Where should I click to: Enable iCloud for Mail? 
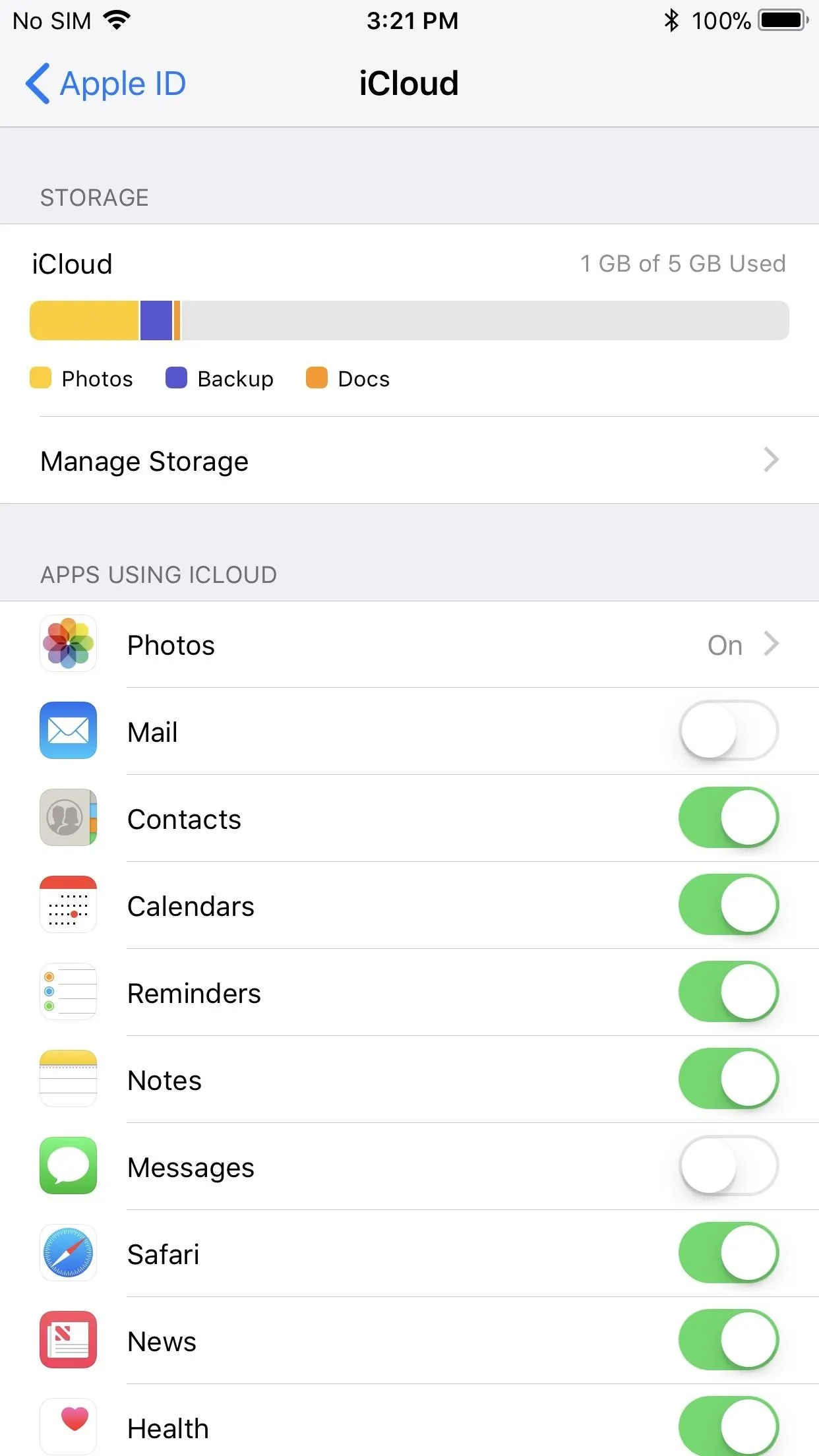[x=729, y=731]
